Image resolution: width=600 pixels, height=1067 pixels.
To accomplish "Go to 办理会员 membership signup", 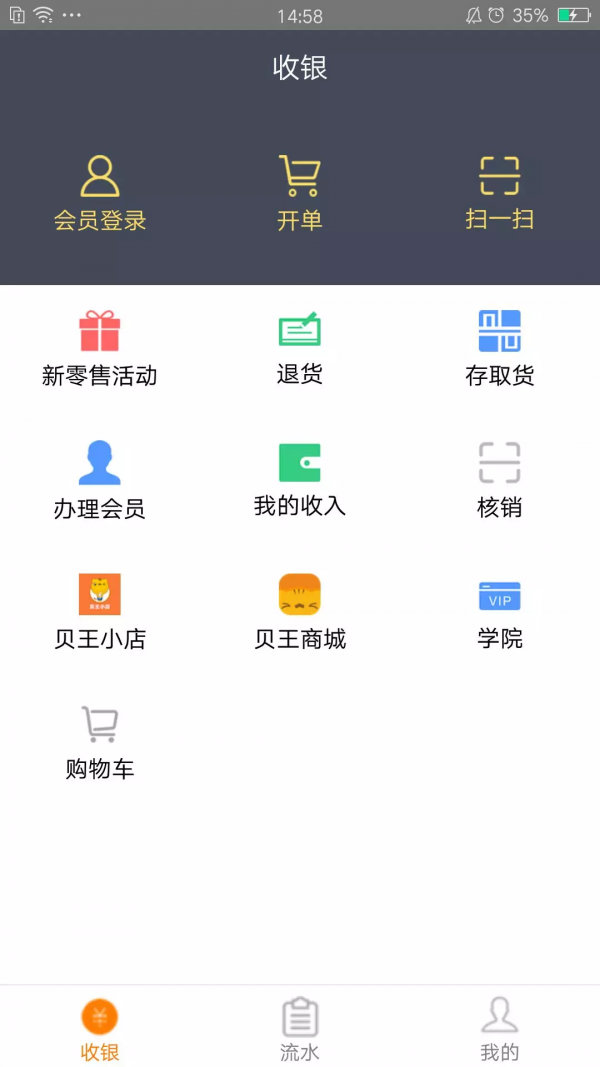I will click(x=100, y=480).
